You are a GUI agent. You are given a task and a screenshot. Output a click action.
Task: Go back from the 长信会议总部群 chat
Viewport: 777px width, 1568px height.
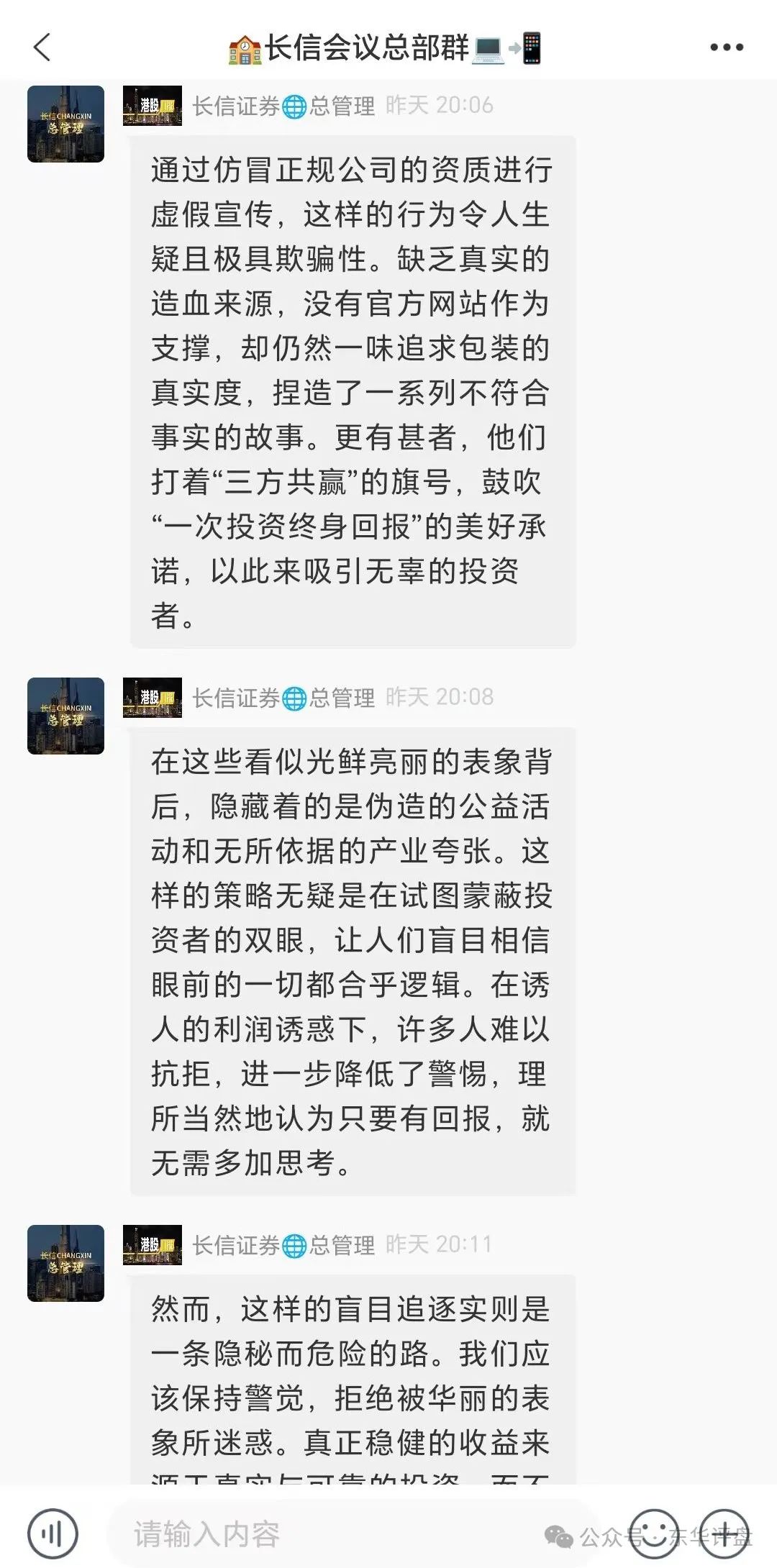(43, 47)
